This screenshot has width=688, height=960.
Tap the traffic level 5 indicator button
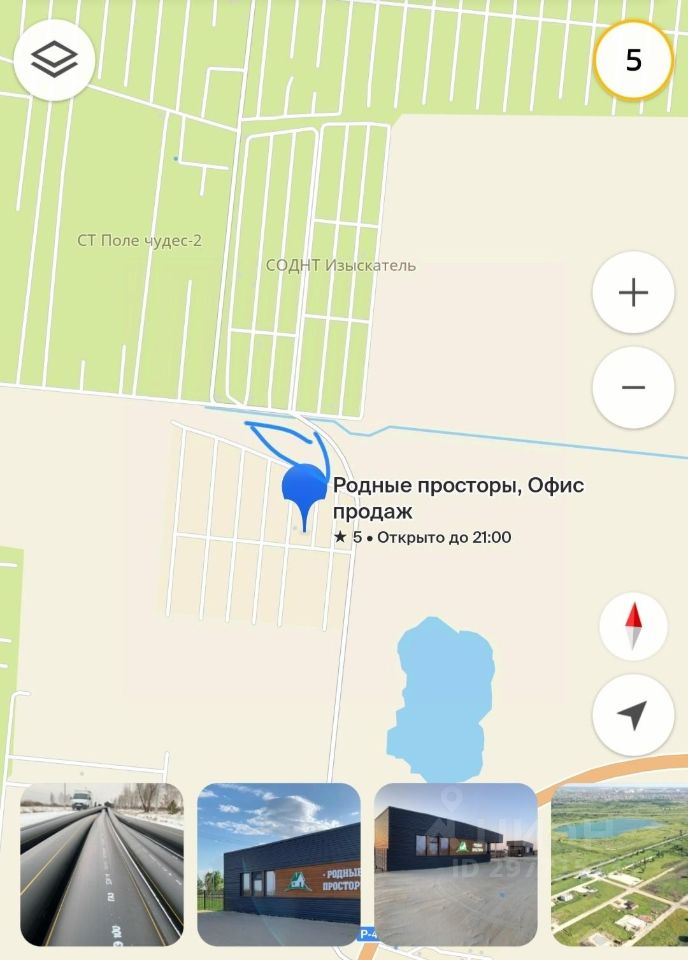tap(633, 60)
